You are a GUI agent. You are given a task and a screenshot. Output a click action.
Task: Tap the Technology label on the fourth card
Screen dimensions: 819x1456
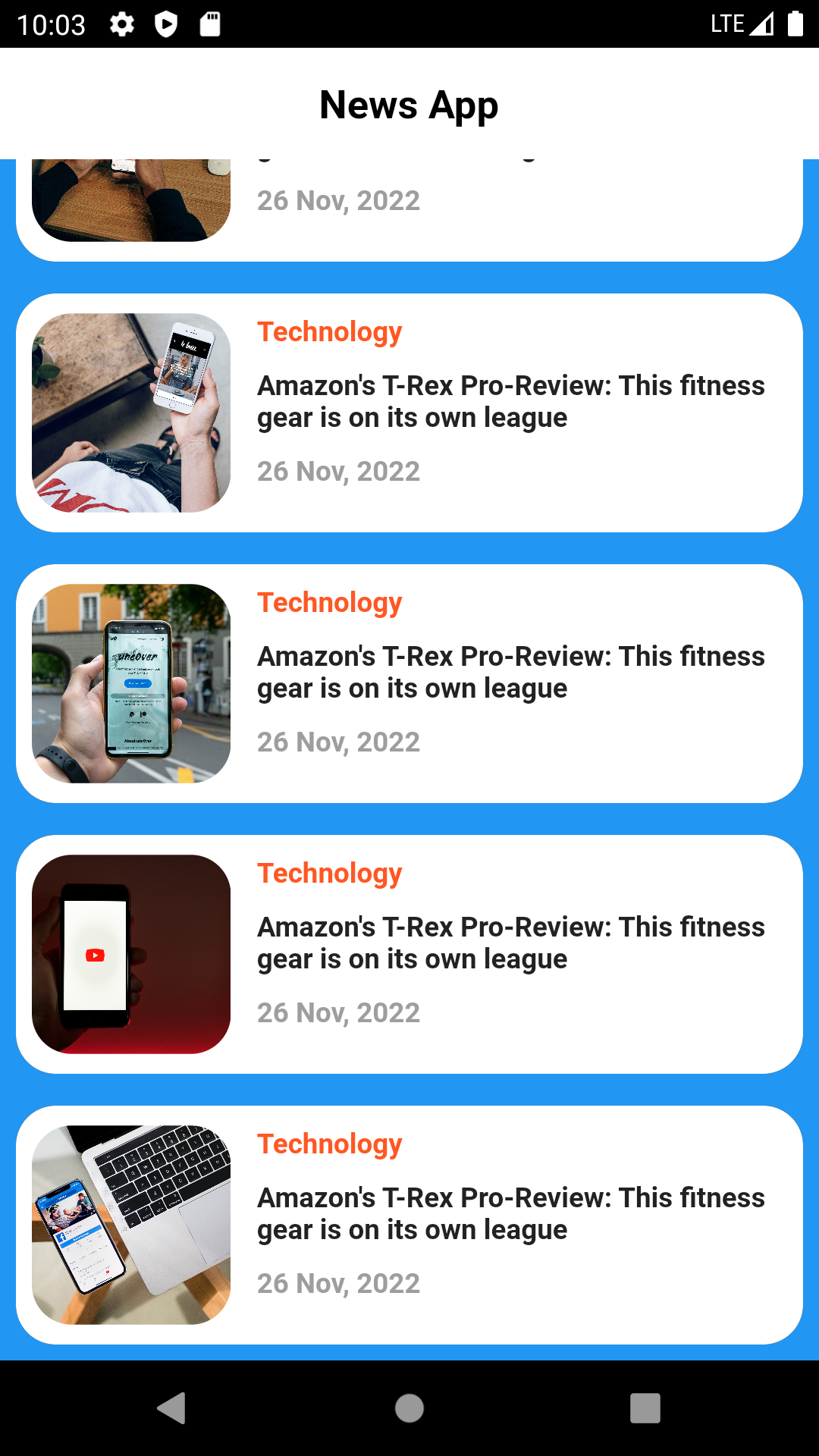329,873
